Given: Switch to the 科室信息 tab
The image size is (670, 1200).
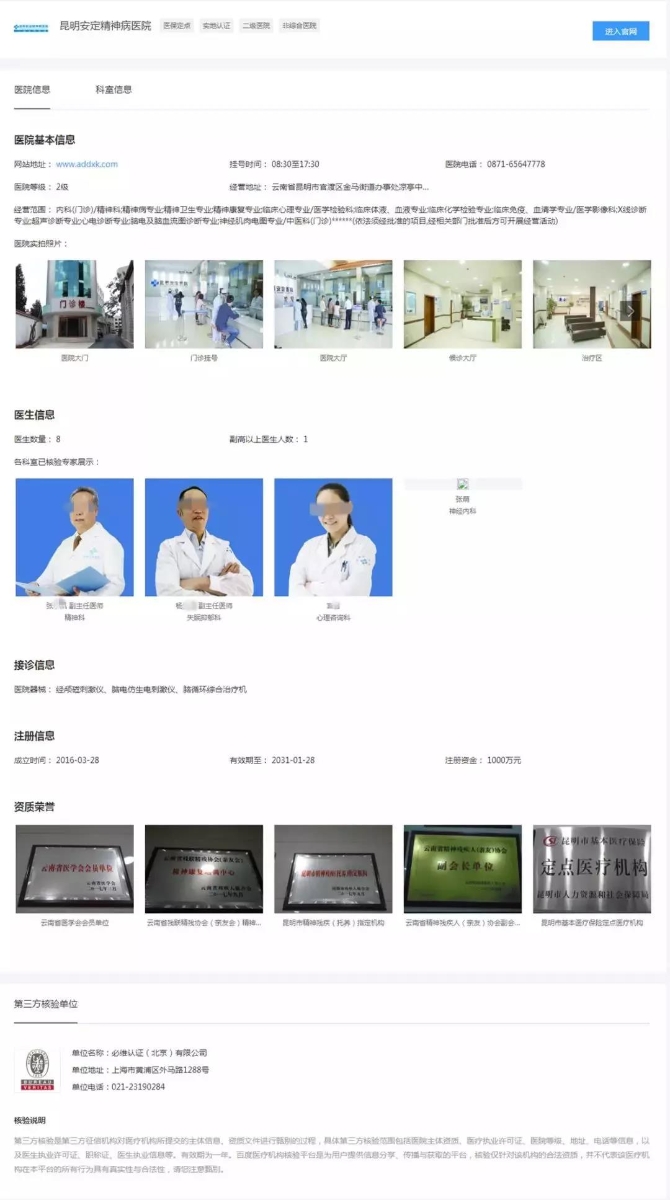Looking at the screenshot, I should click(x=113, y=90).
